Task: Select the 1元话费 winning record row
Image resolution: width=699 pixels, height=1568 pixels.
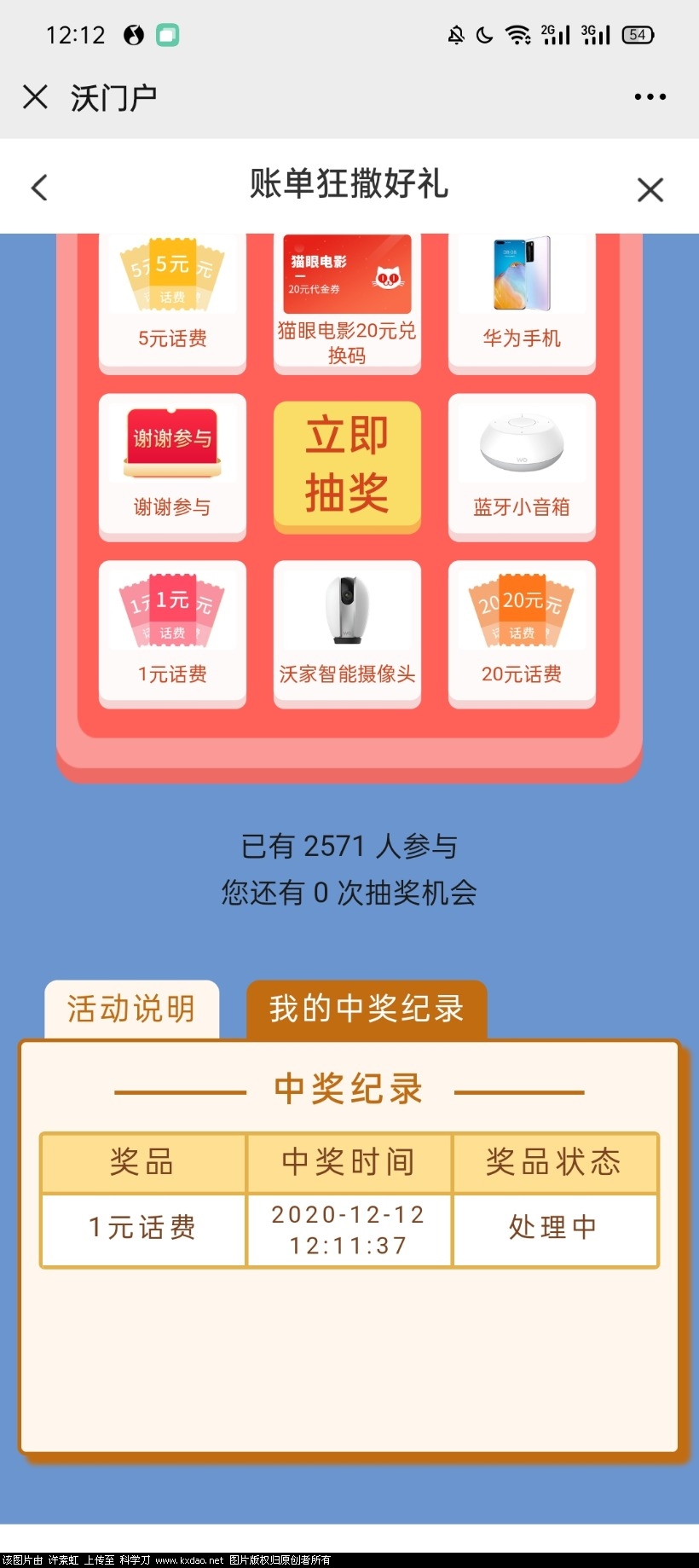Action: click(x=142, y=1230)
